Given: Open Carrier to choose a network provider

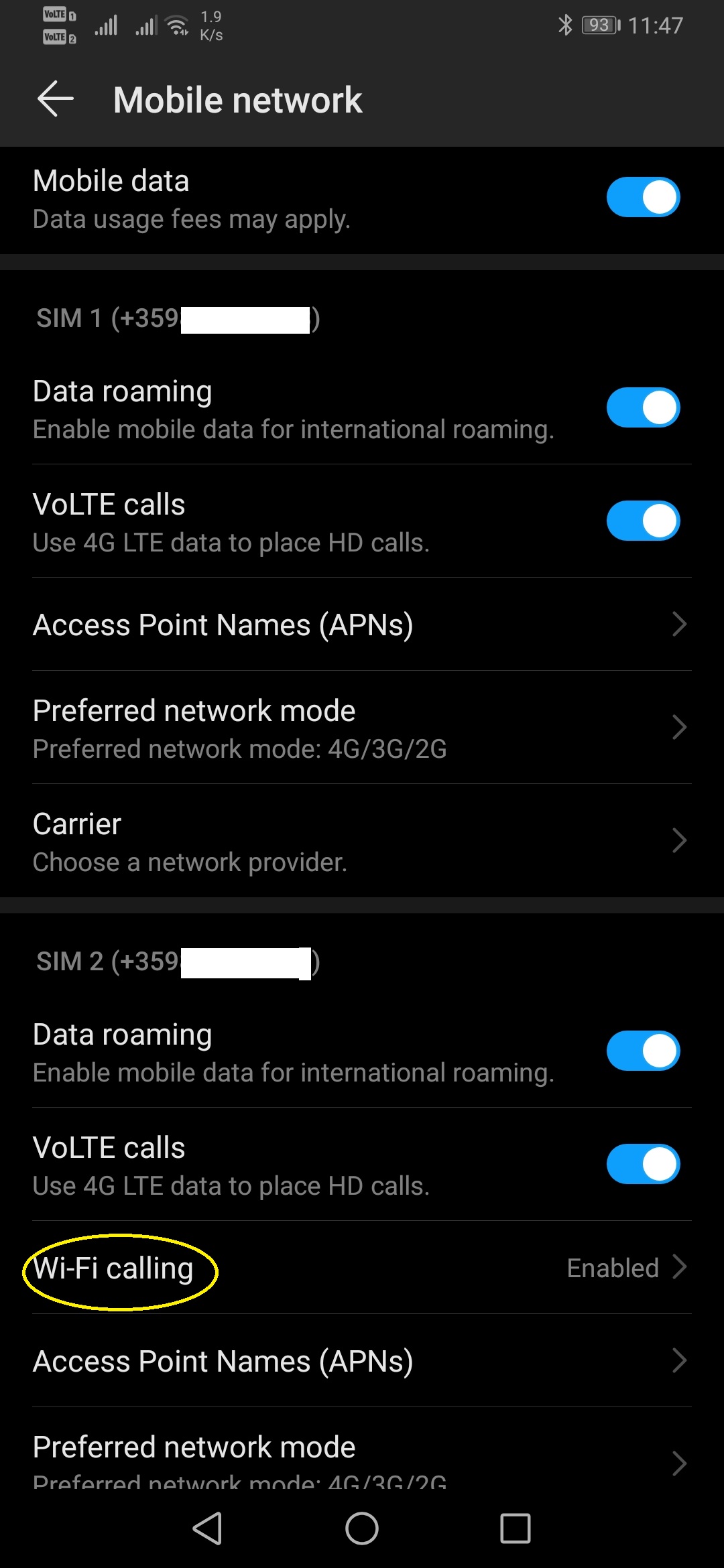Looking at the screenshot, I should [362, 841].
